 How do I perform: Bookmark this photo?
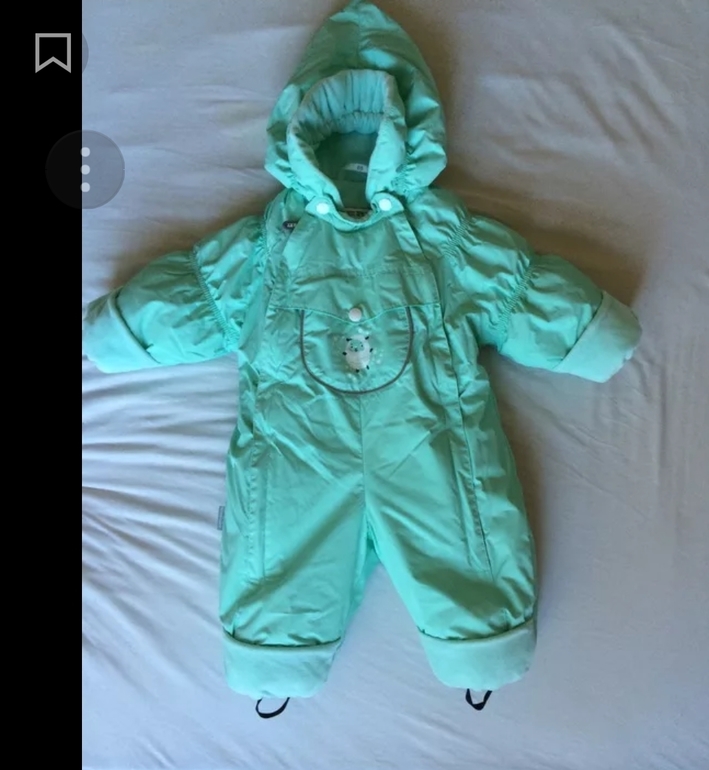[x=53, y=52]
